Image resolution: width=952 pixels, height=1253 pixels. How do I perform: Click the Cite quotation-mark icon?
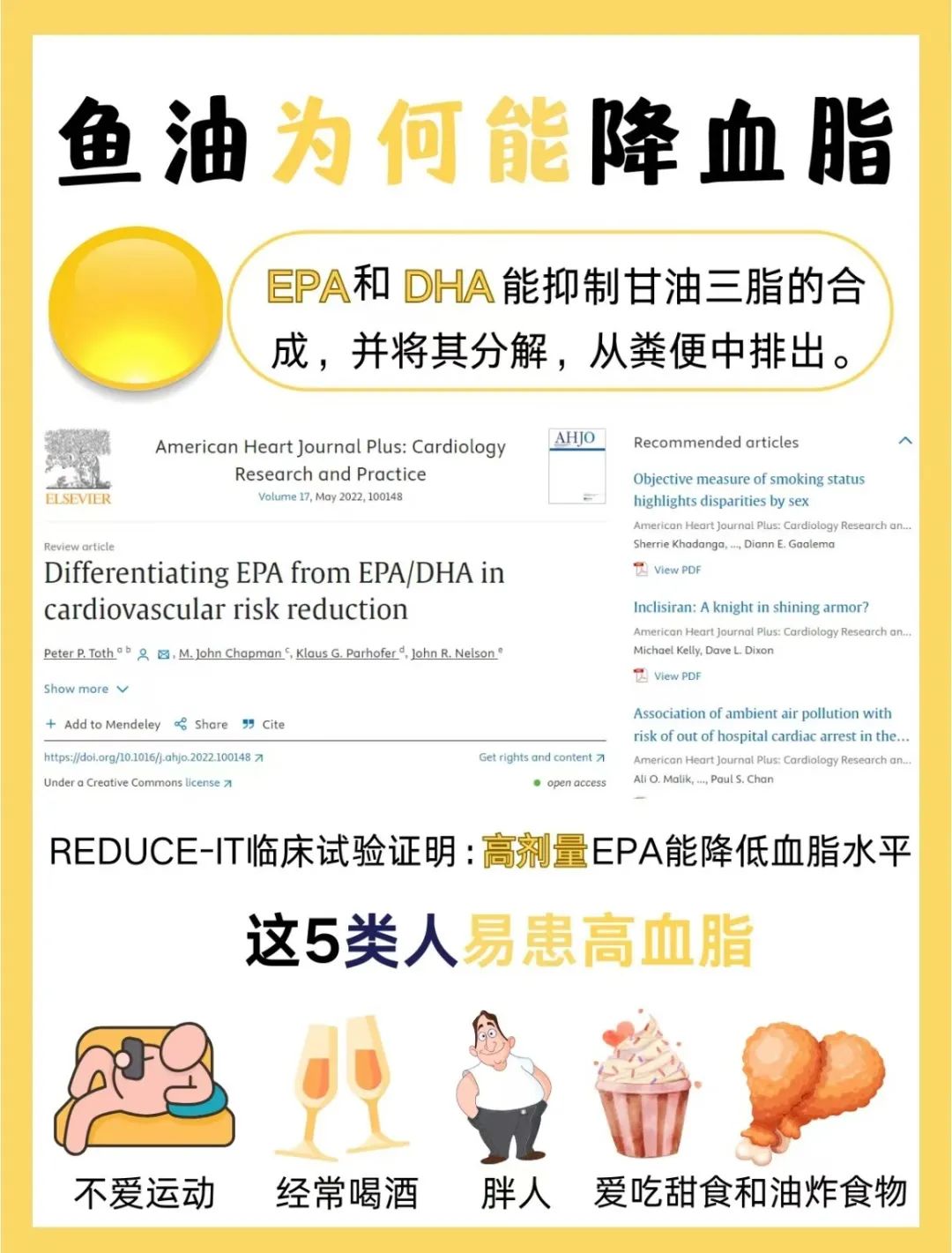tap(247, 724)
